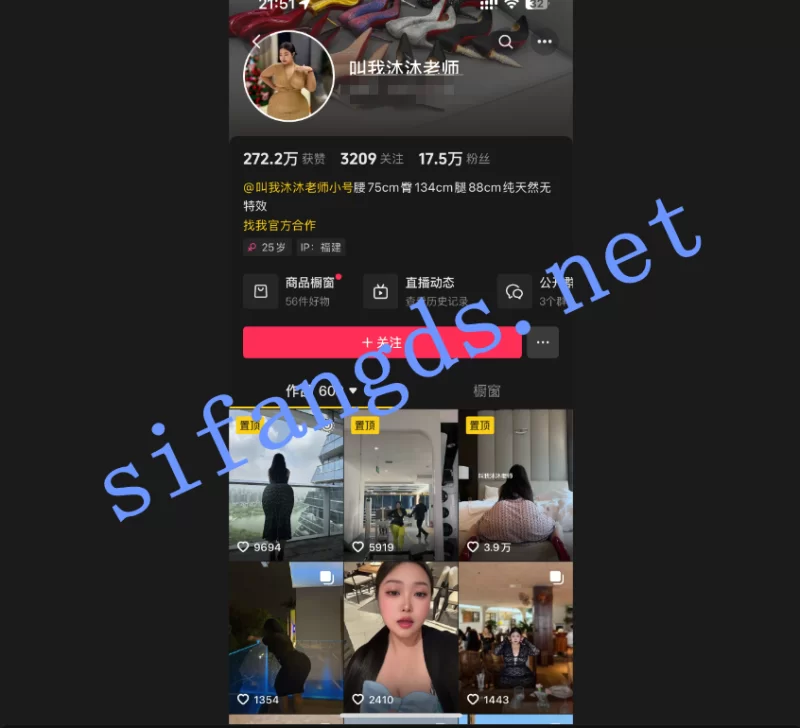Viewport: 800px width, 728px height.
Task: Open the profile search icon
Action: pyautogui.click(x=506, y=42)
